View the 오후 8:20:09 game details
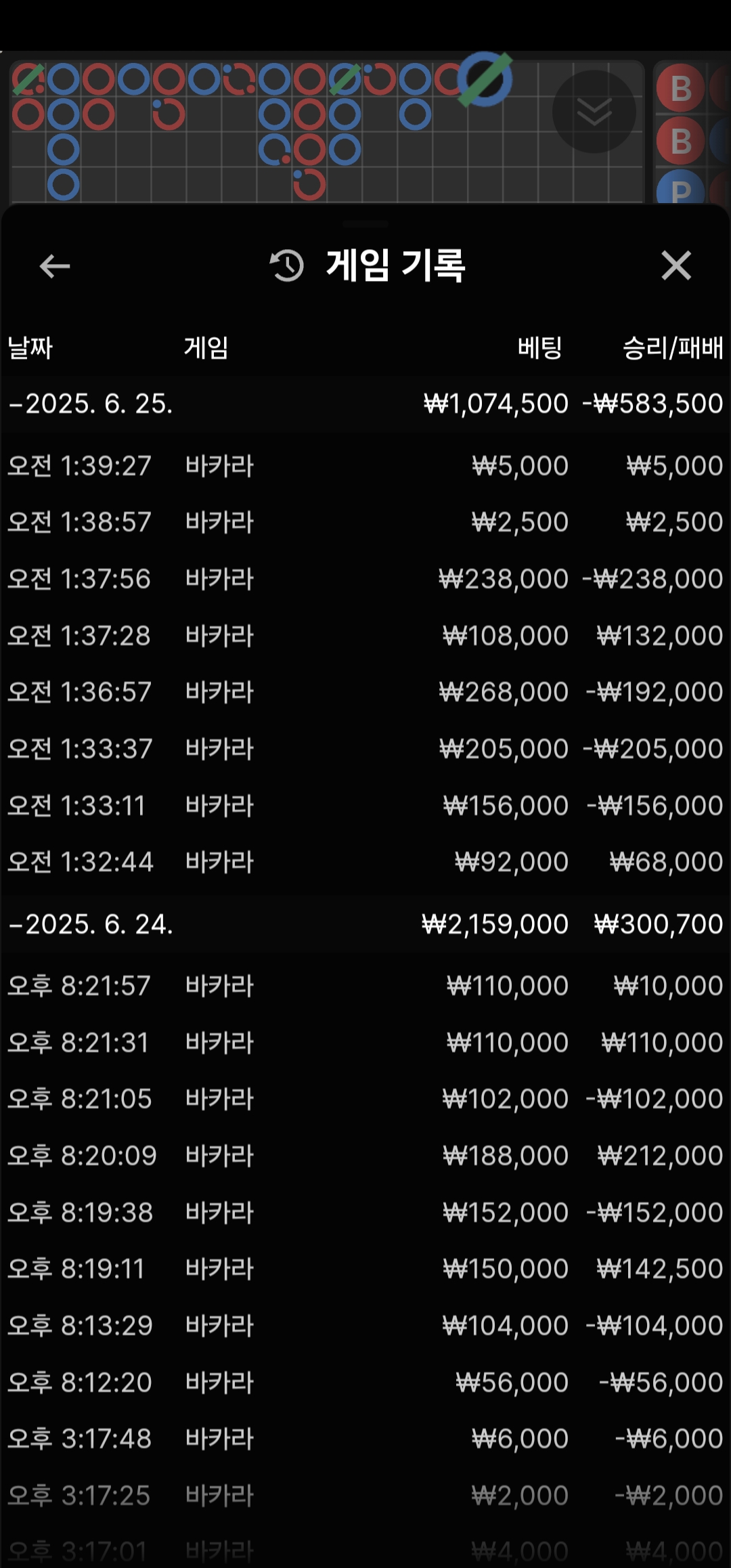731x1568 pixels. pos(365,1156)
